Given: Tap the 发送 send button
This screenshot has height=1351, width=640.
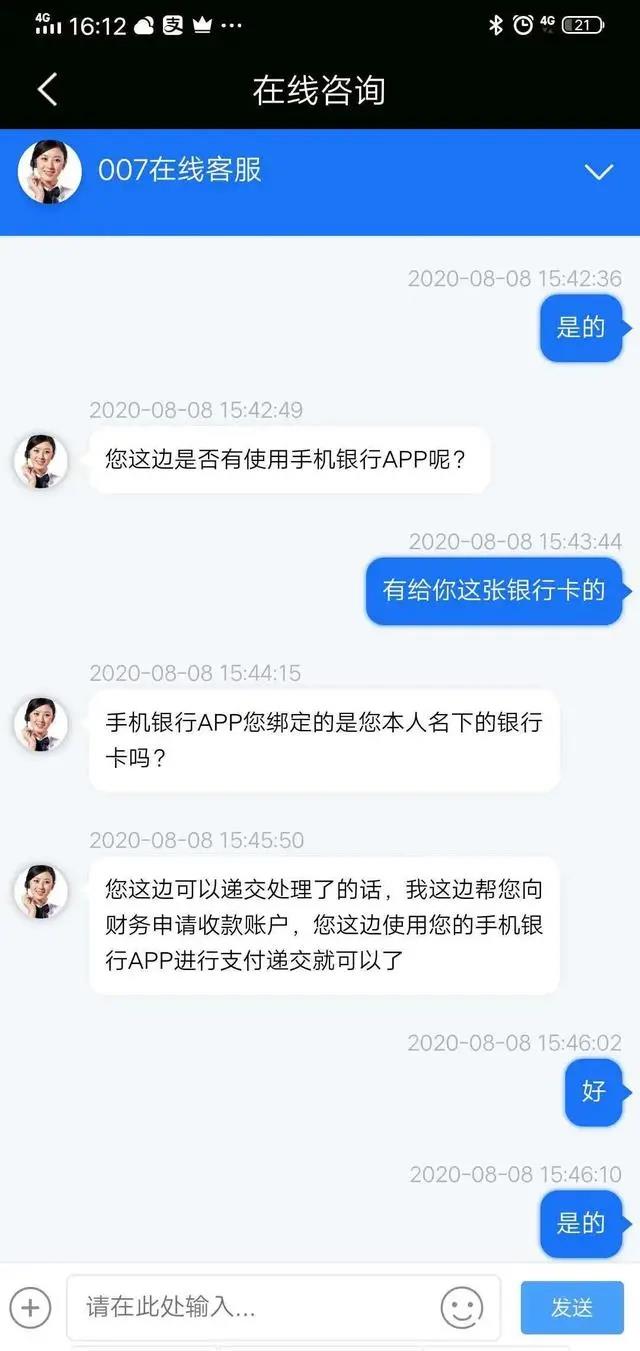Looking at the screenshot, I should pyautogui.click(x=572, y=1307).
